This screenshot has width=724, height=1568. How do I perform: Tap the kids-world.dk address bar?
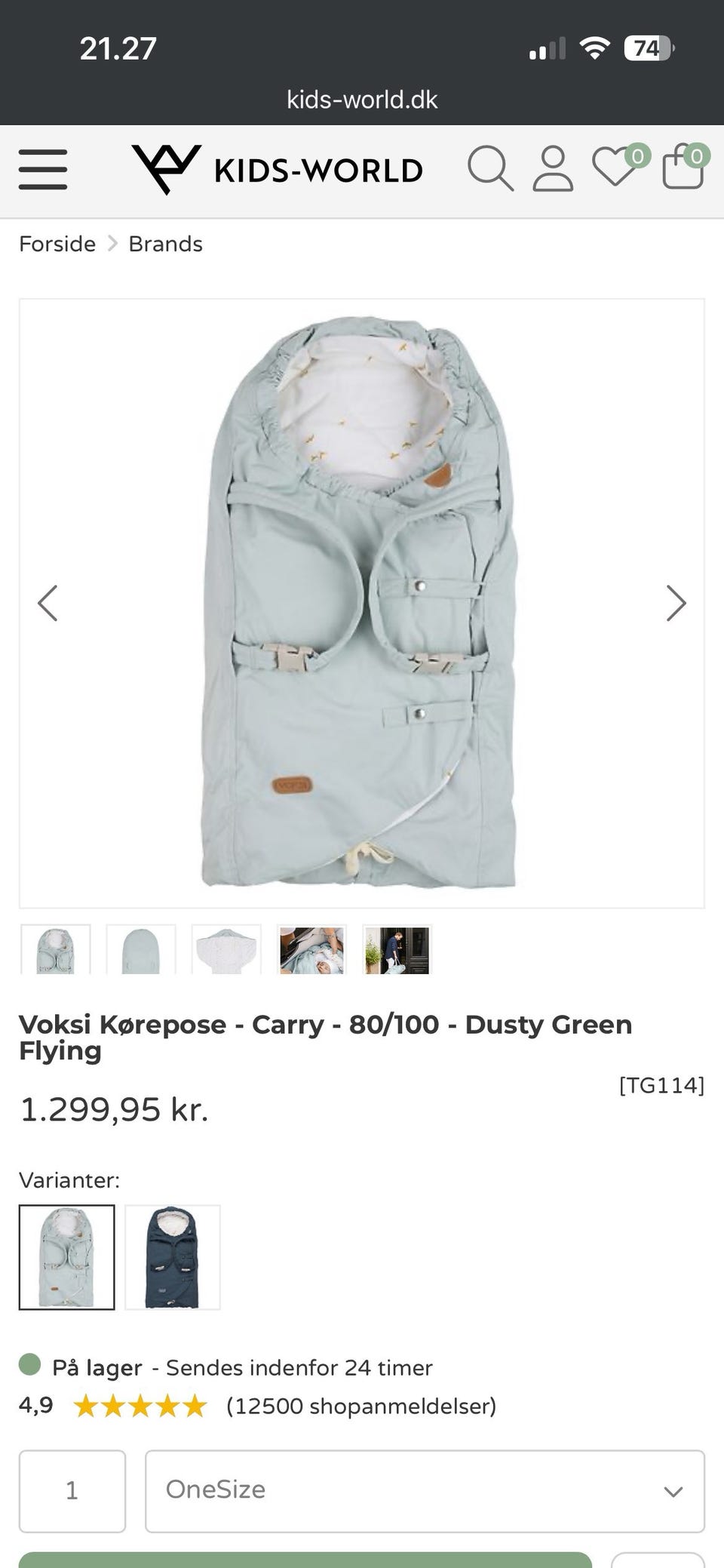(362, 100)
